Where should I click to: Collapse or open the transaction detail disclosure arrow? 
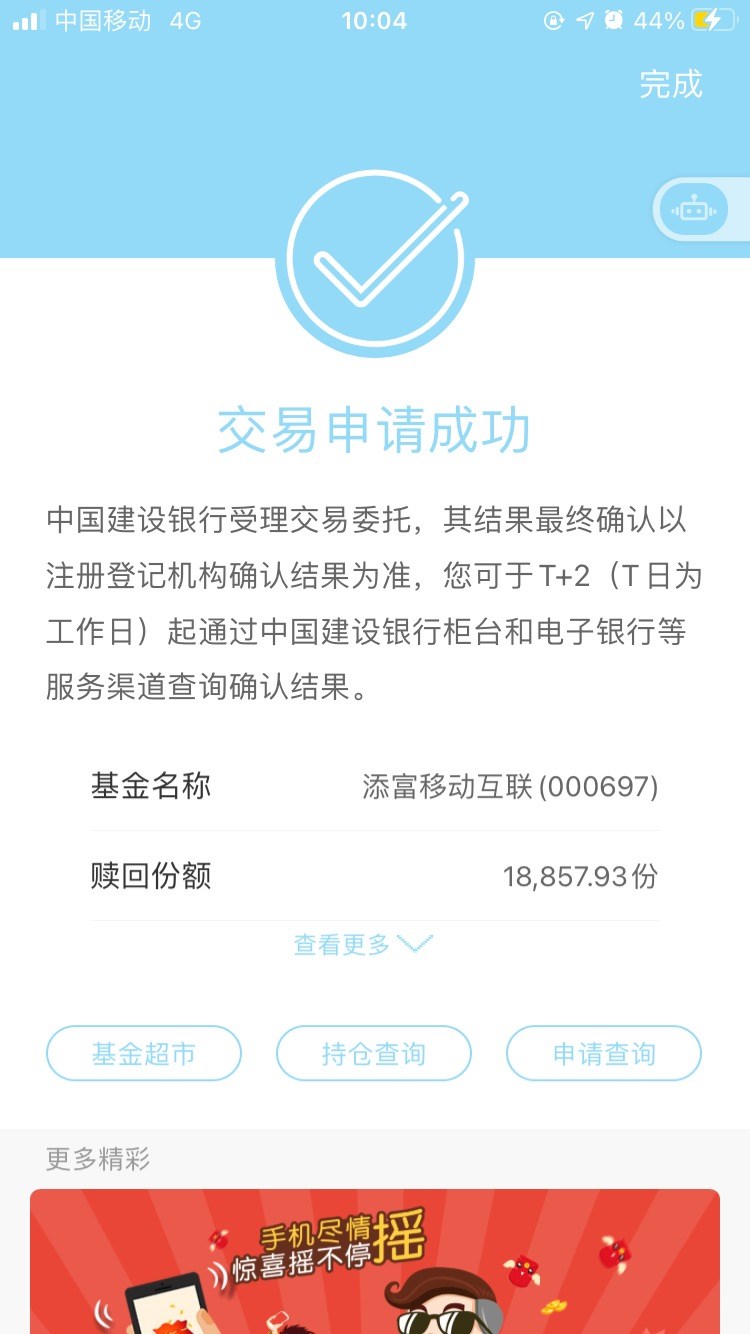coord(416,945)
